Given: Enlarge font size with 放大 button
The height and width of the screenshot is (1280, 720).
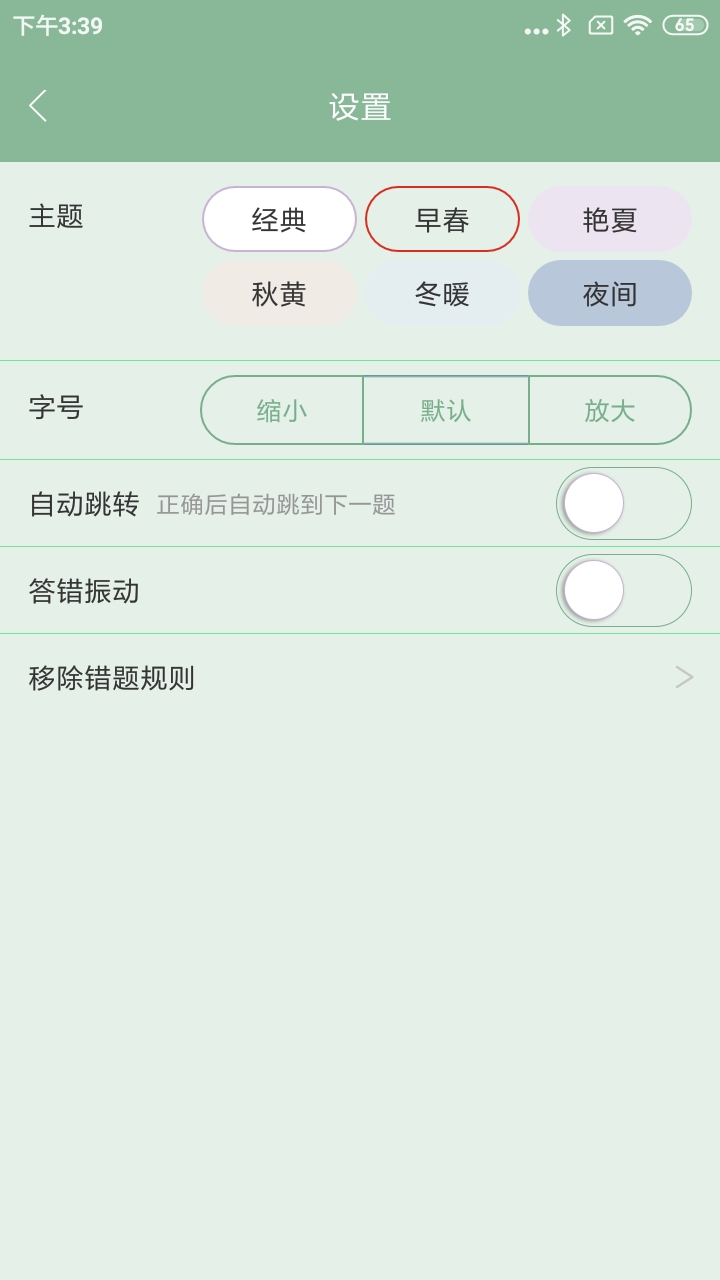Looking at the screenshot, I should pos(609,410).
